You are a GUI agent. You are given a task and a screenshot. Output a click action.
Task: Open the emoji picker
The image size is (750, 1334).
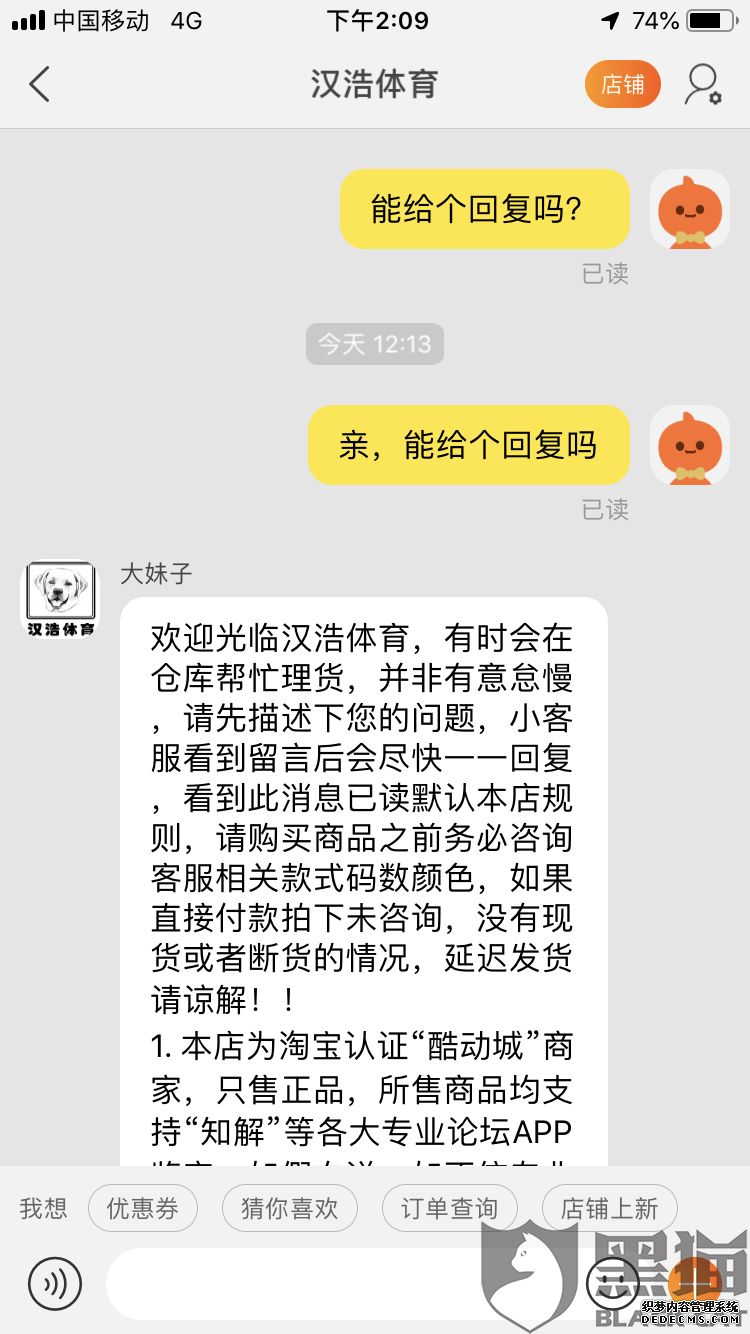point(612,1283)
